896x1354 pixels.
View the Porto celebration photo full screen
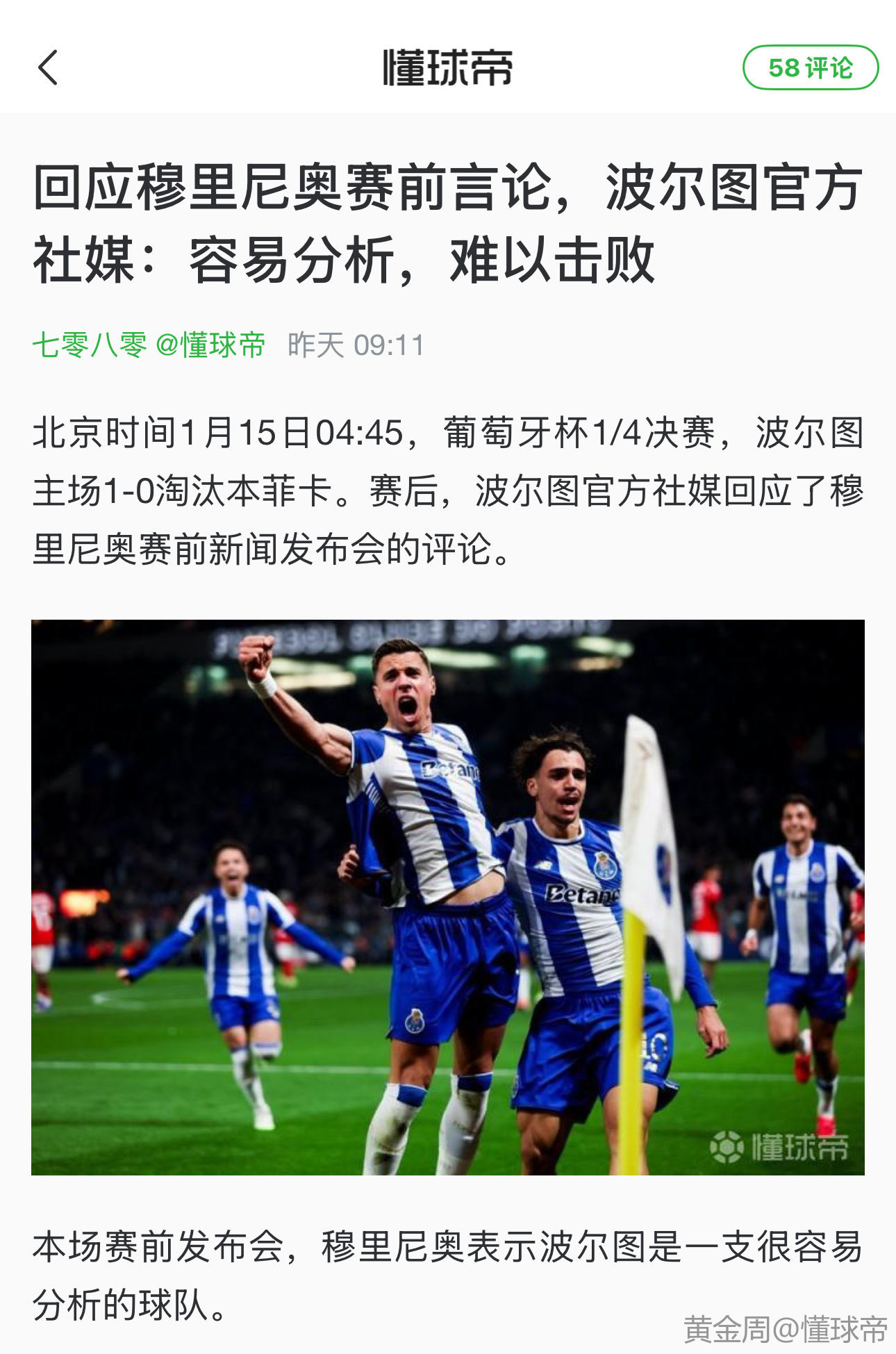pyautogui.click(x=447, y=897)
